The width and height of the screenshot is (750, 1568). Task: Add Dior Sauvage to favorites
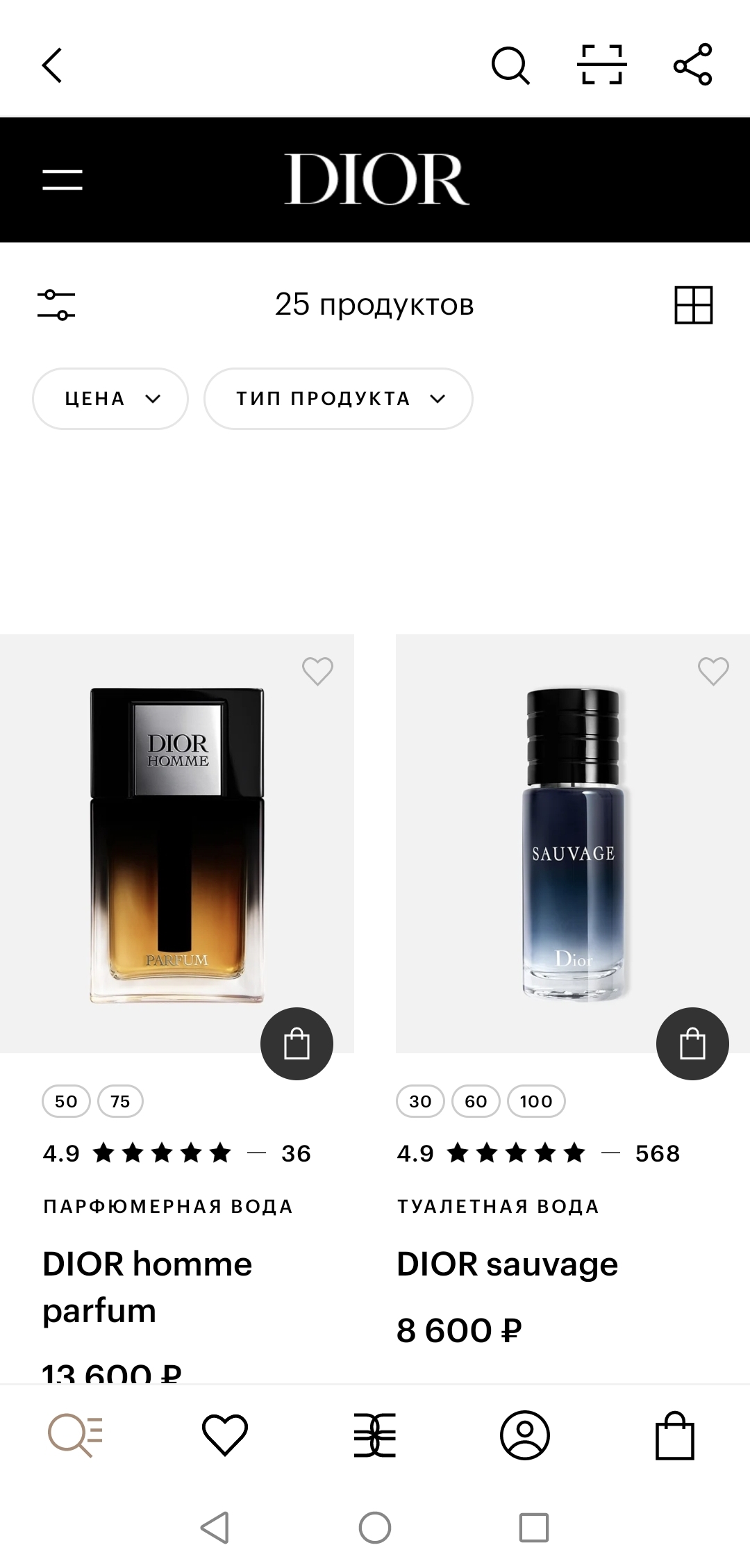713,671
